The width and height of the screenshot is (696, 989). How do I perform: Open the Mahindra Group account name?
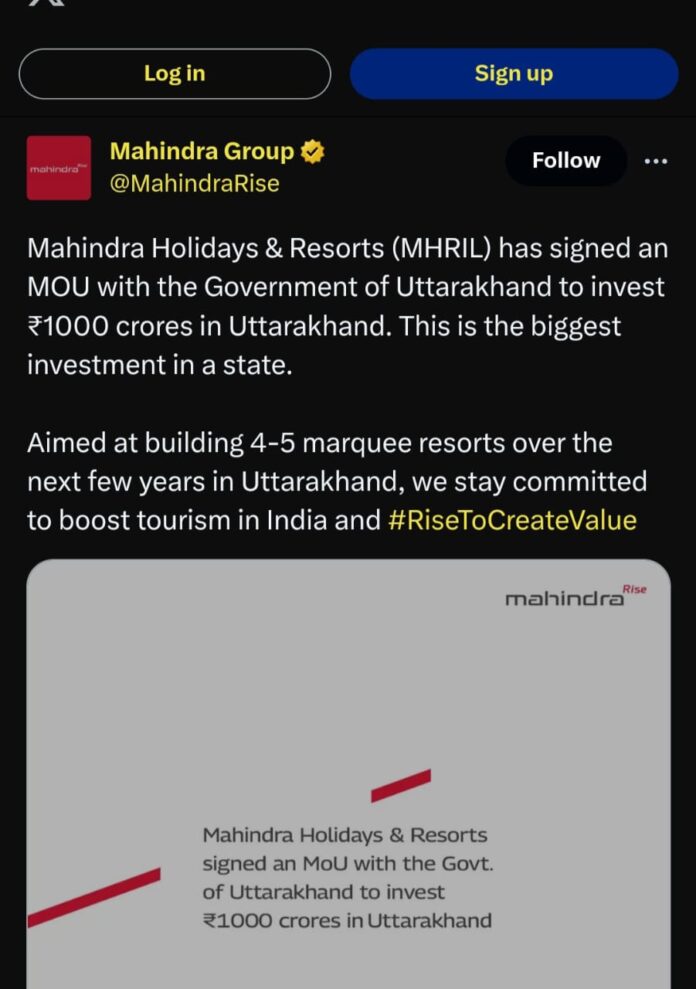tap(202, 152)
